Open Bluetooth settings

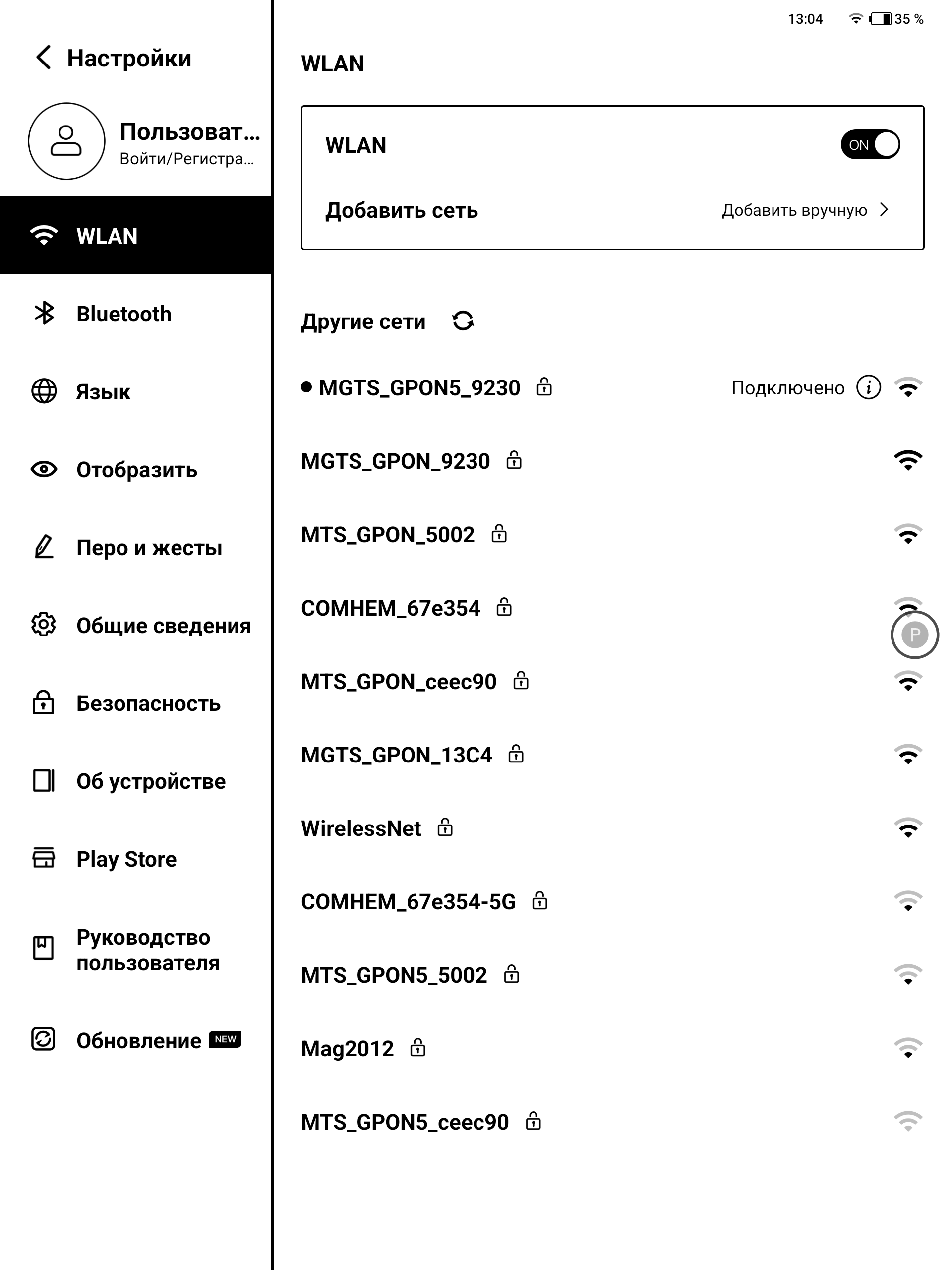[123, 314]
